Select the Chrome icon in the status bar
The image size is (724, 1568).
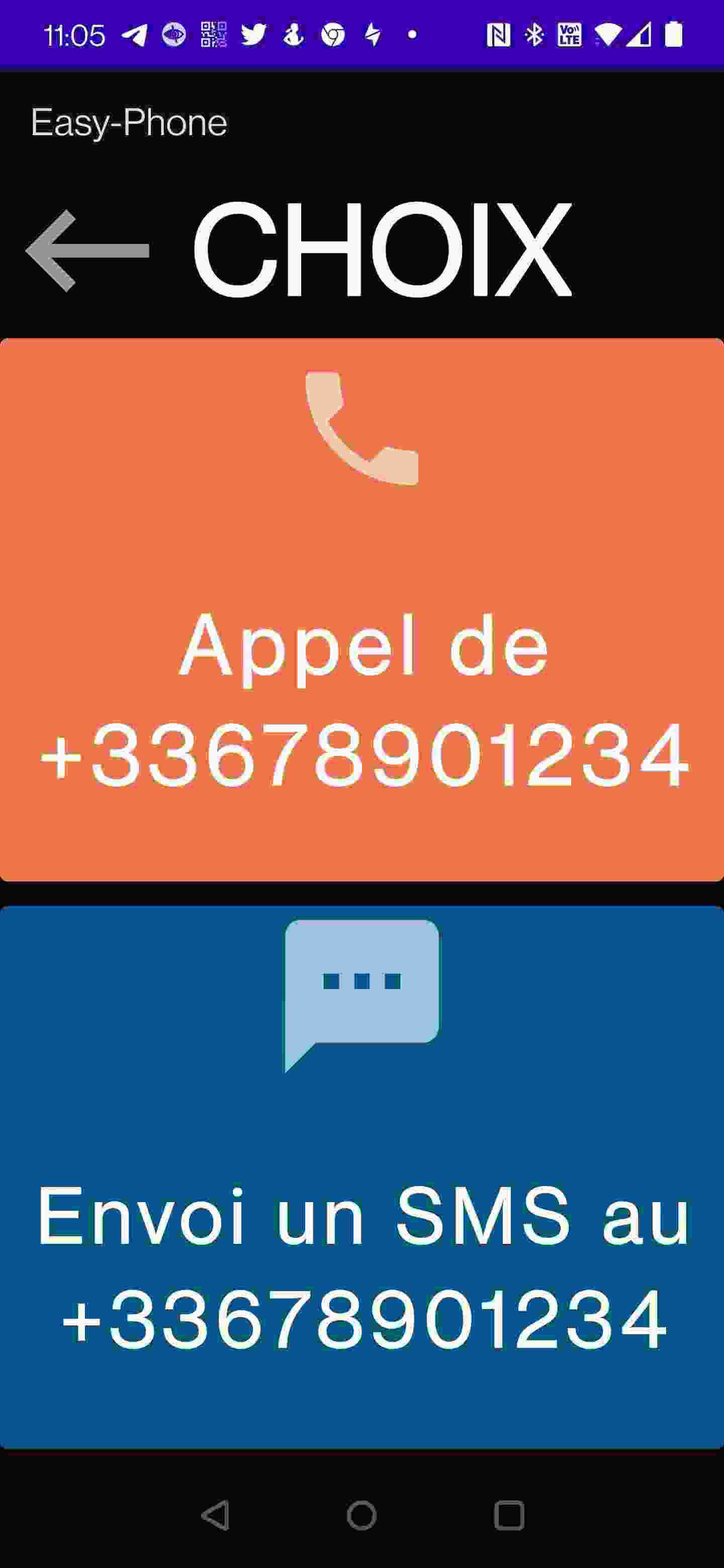pyautogui.click(x=332, y=35)
